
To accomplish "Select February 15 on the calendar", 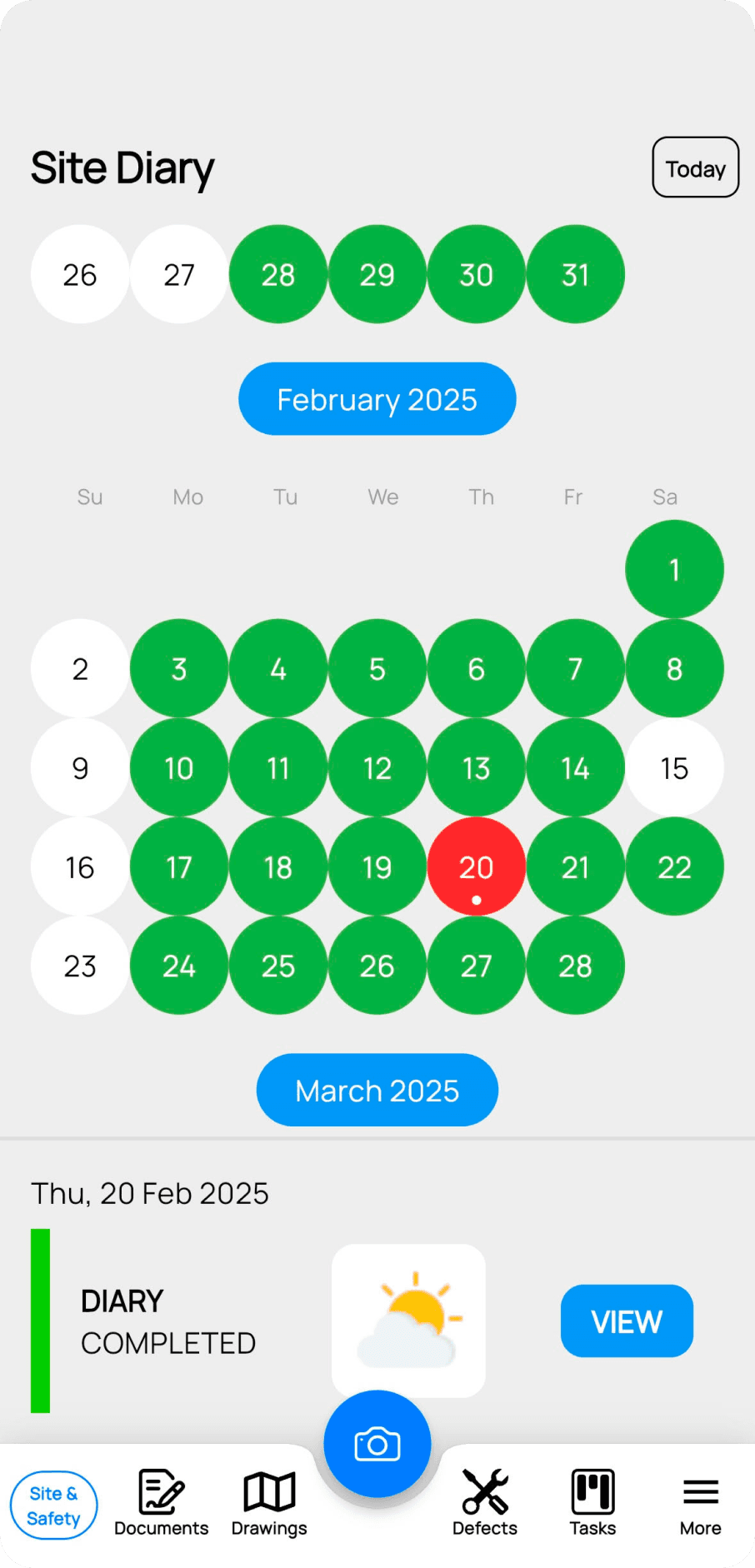I will pos(674,767).
